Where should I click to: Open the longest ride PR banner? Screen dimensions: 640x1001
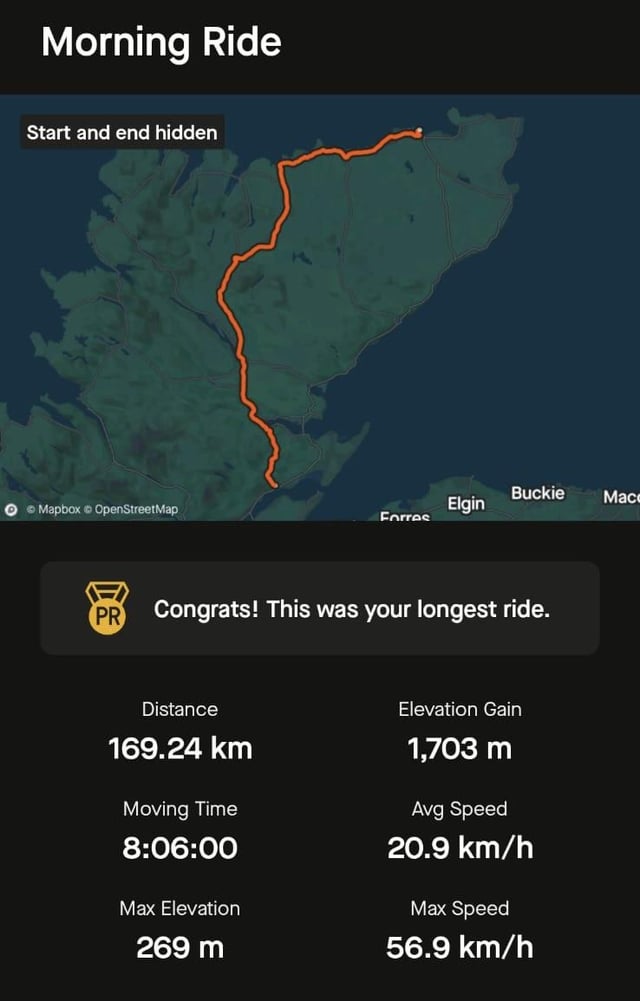tap(320, 608)
